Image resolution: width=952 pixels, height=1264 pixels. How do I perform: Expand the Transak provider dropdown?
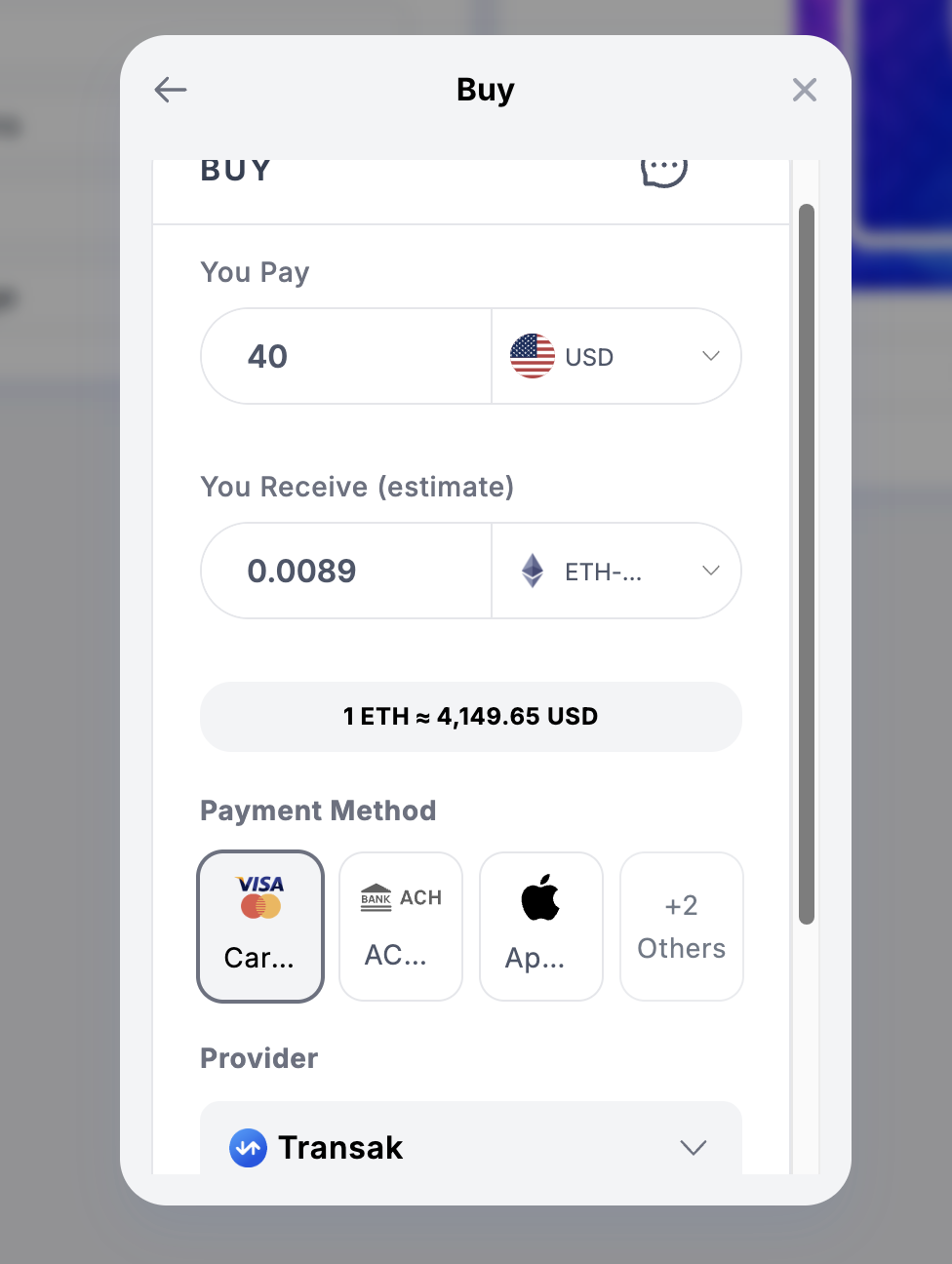coord(471,1147)
